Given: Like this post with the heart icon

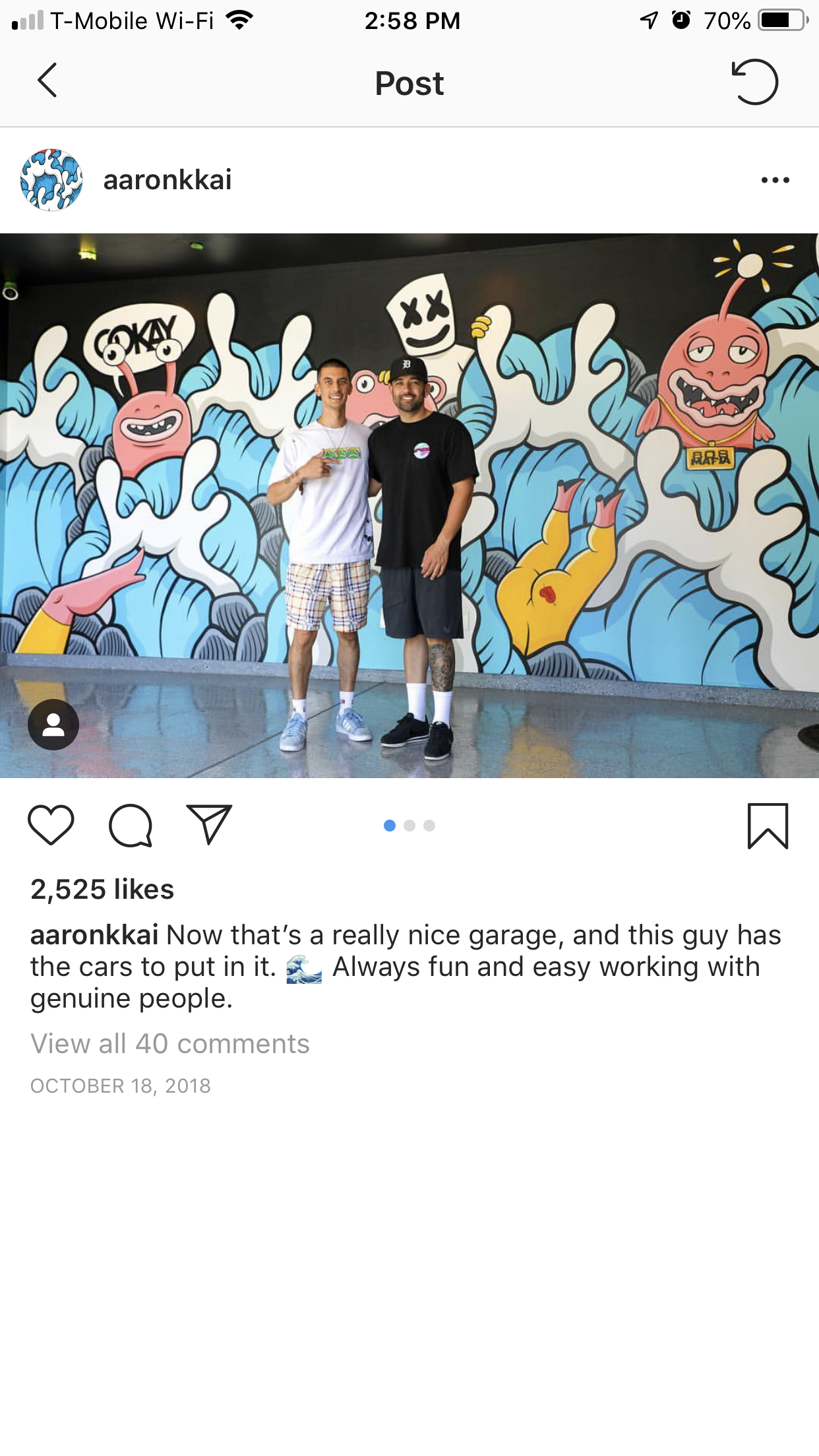Looking at the screenshot, I should [51, 825].
